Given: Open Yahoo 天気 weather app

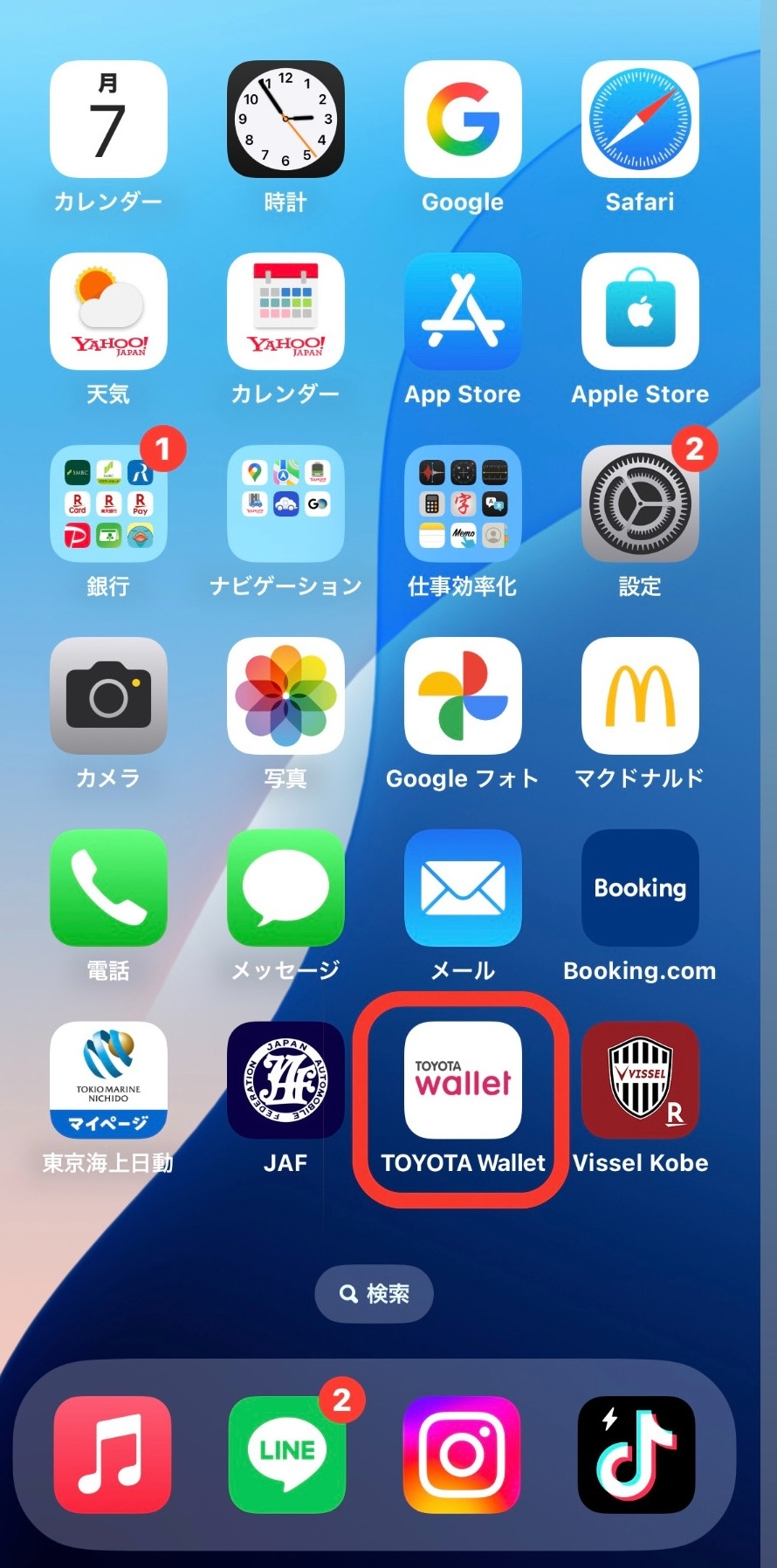Looking at the screenshot, I should click(x=108, y=312).
